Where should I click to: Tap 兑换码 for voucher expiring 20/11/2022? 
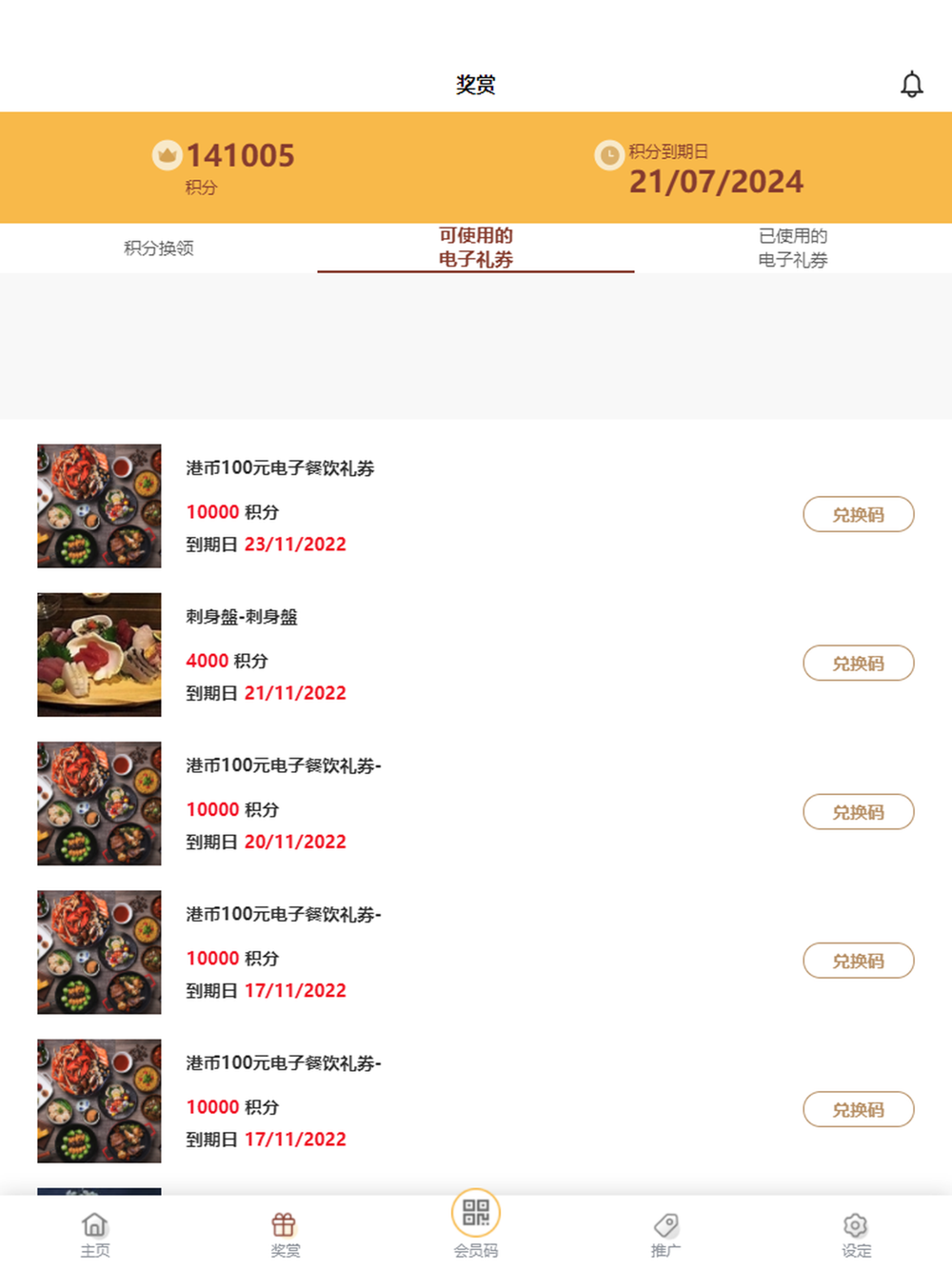click(x=859, y=811)
